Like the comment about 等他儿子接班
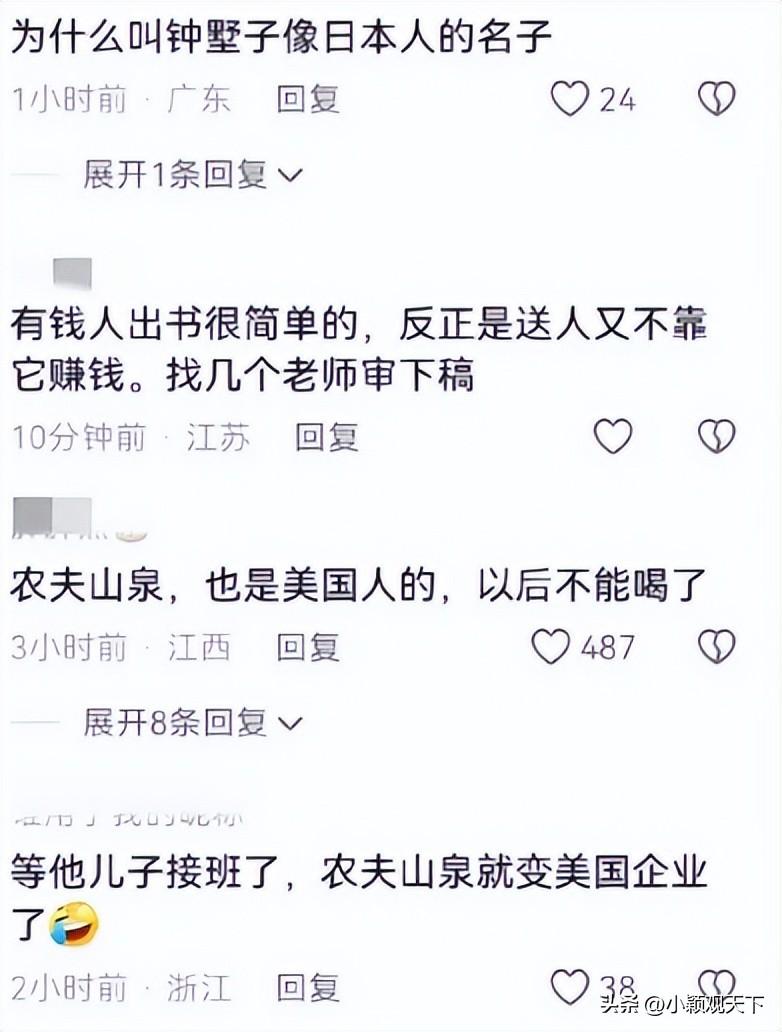Screen dimensions: 782x1032 pyautogui.click(x=571, y=986)
